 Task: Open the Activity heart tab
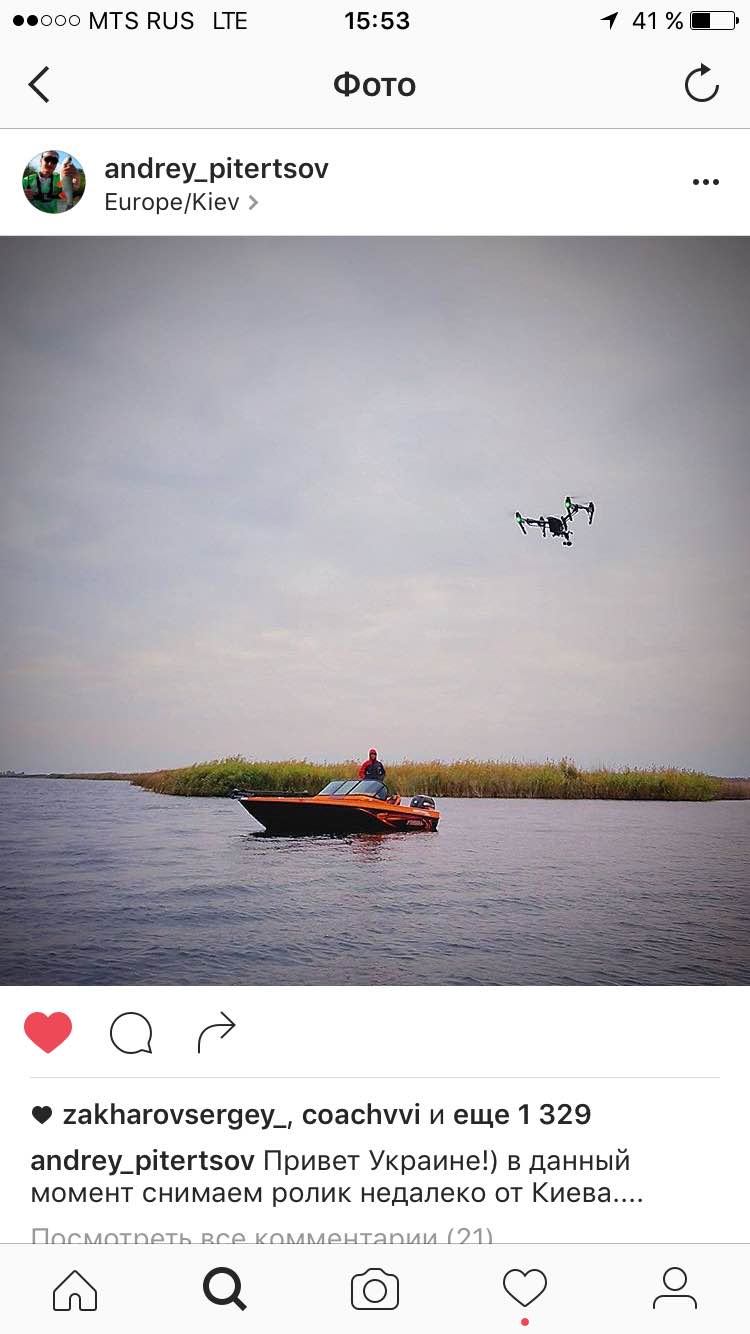(x=525, y=1289)
